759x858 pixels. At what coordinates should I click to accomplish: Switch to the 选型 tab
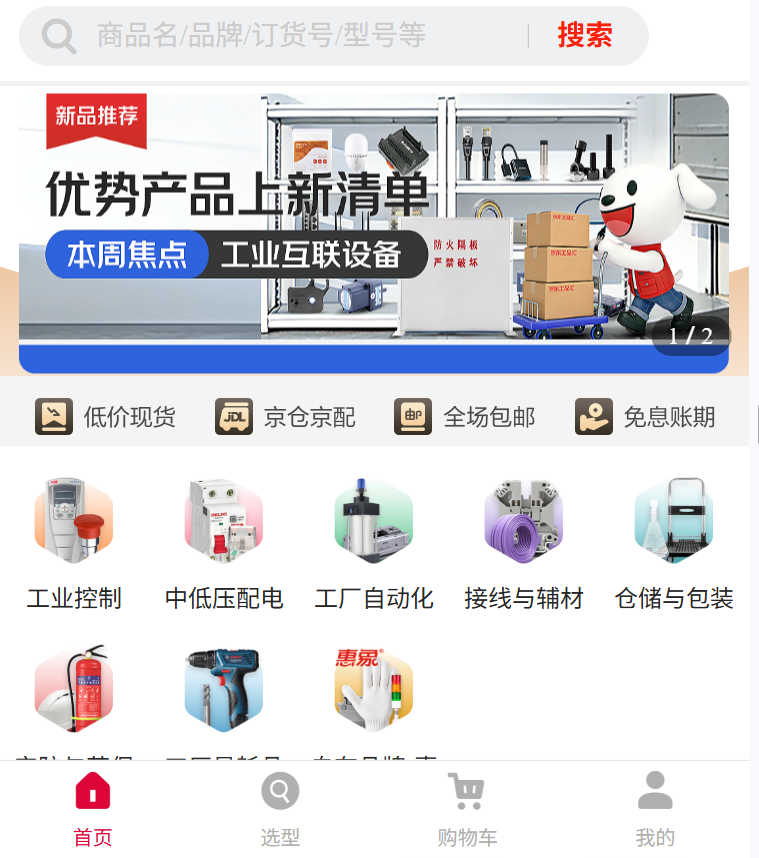coord(280,808)
